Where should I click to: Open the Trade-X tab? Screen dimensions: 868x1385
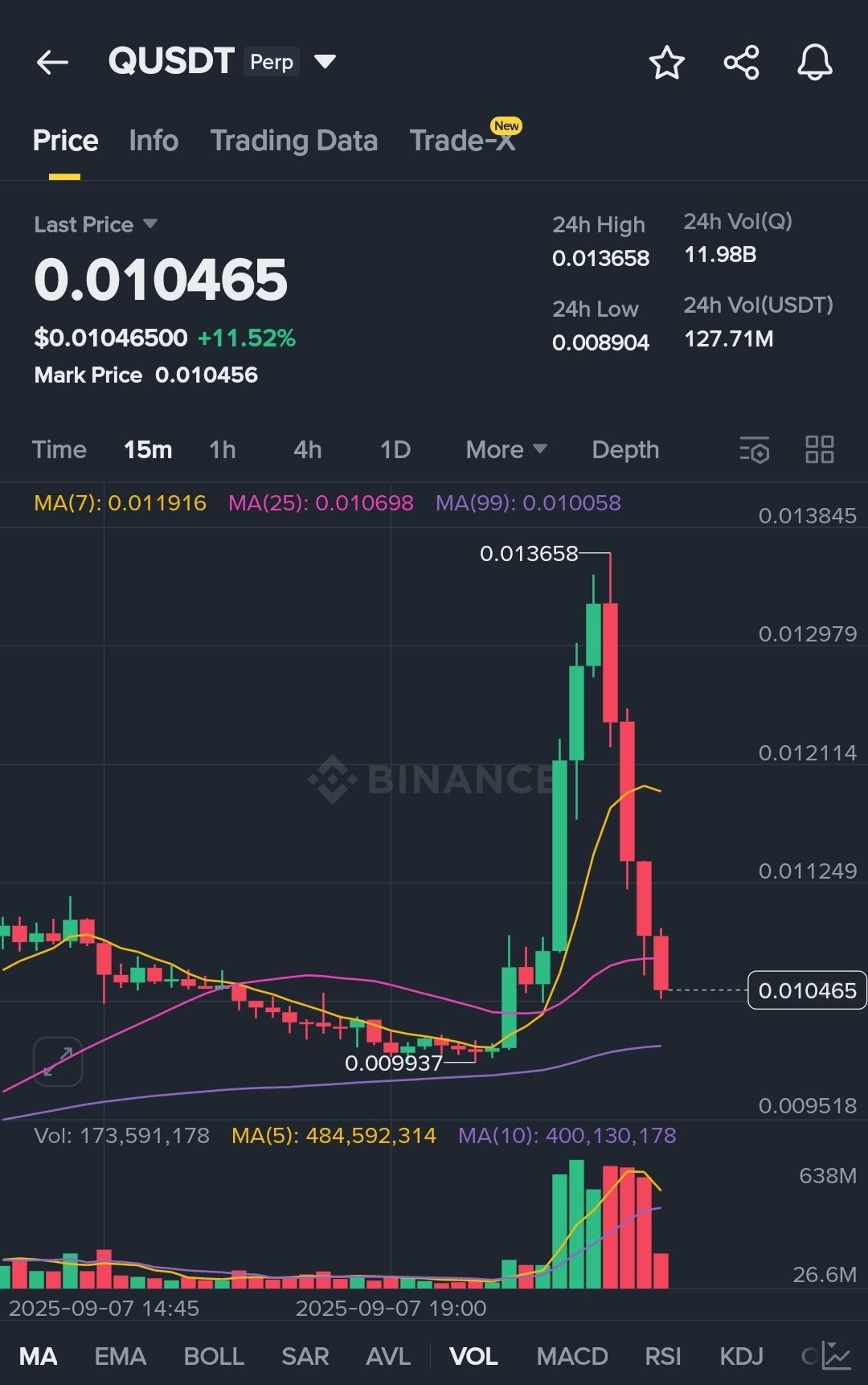point(462,141)
